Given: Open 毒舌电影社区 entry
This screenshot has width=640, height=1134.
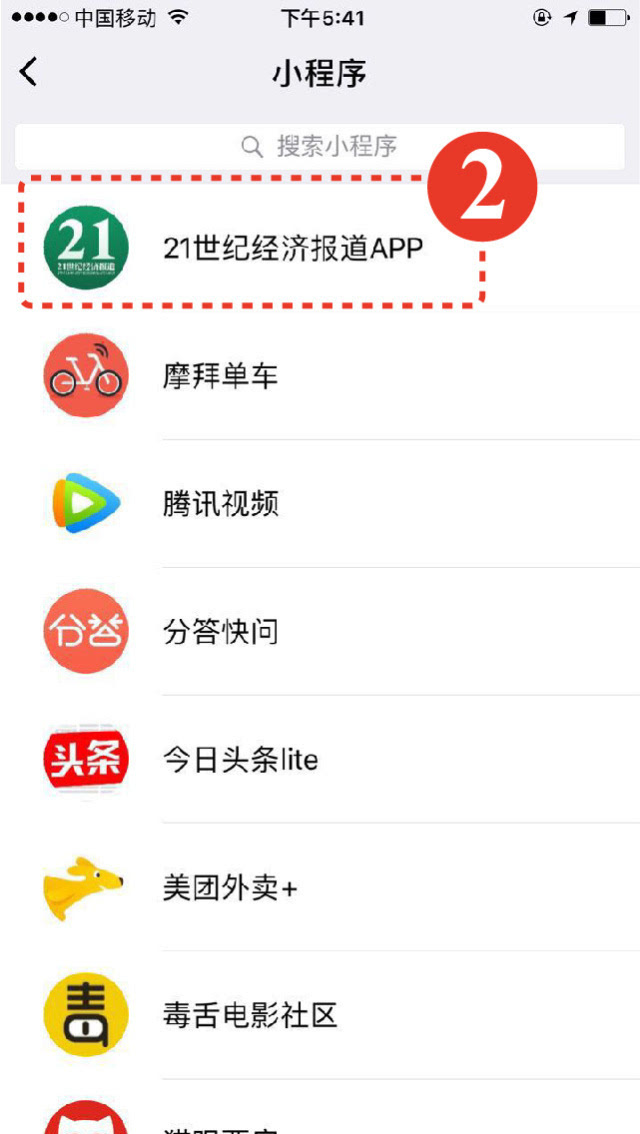Looking at the screenshot, I should [250, 1016].
